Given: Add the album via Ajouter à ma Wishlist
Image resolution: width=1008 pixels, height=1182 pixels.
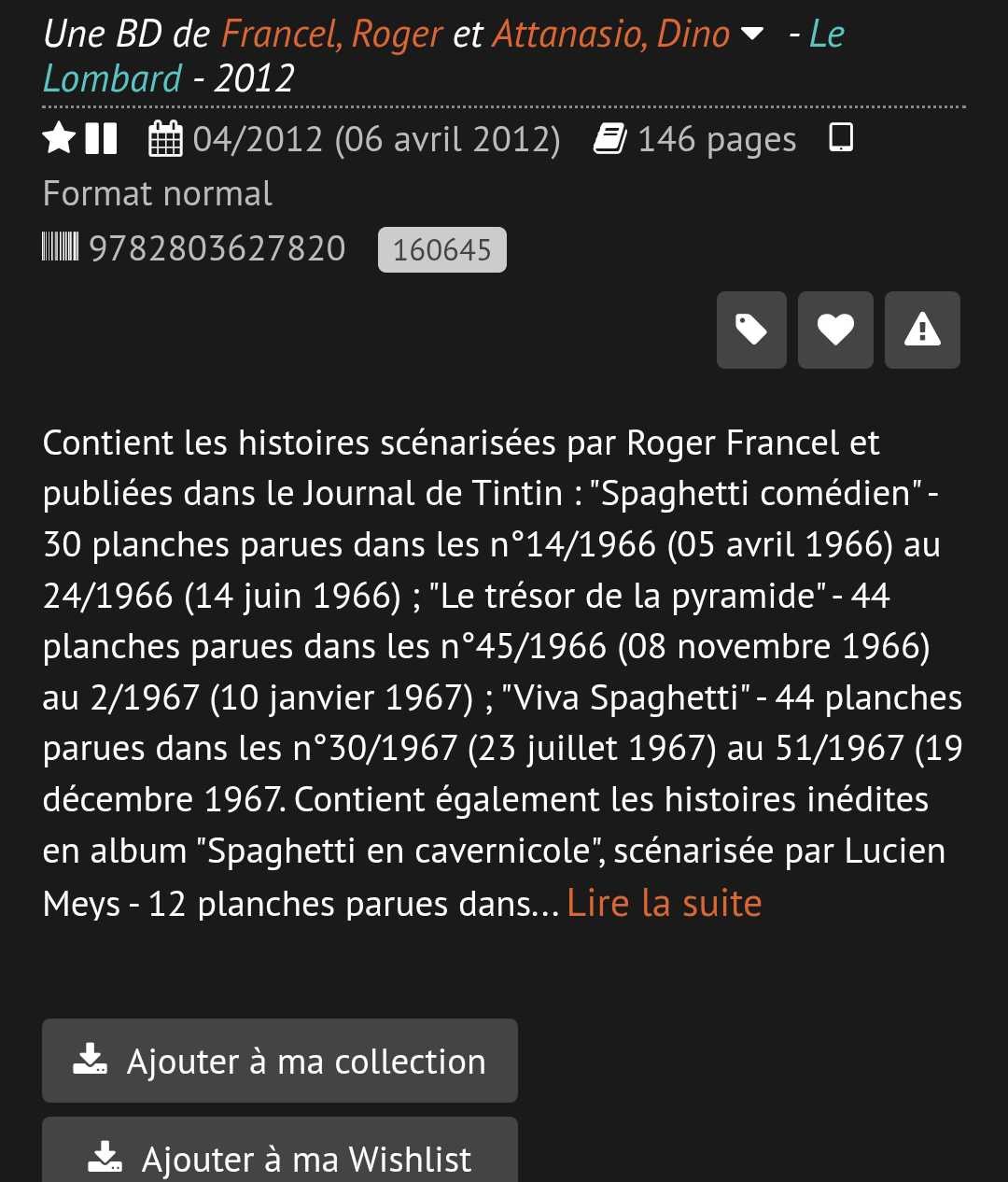Looking at the screenshot, I should pyautogui.click(x=280, y=1158).
